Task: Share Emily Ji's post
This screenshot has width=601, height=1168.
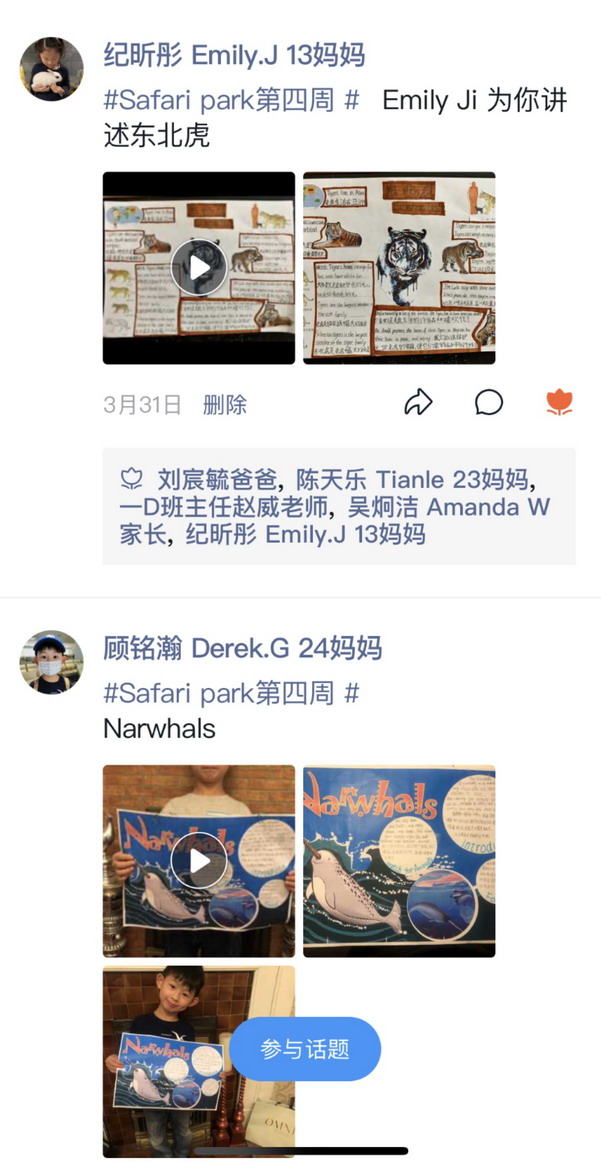Action: tap(418, 403)
